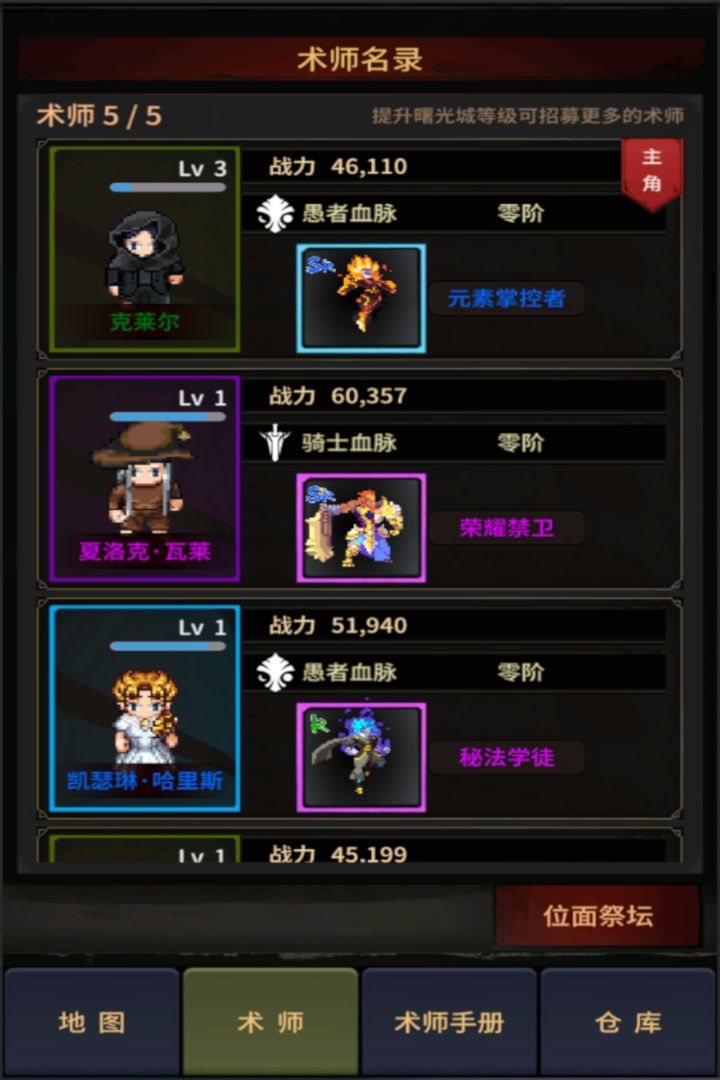
Task: Open 夏洛克·瓦莱 character portrait
Action: pyautogui.click(x=144, y=479)
